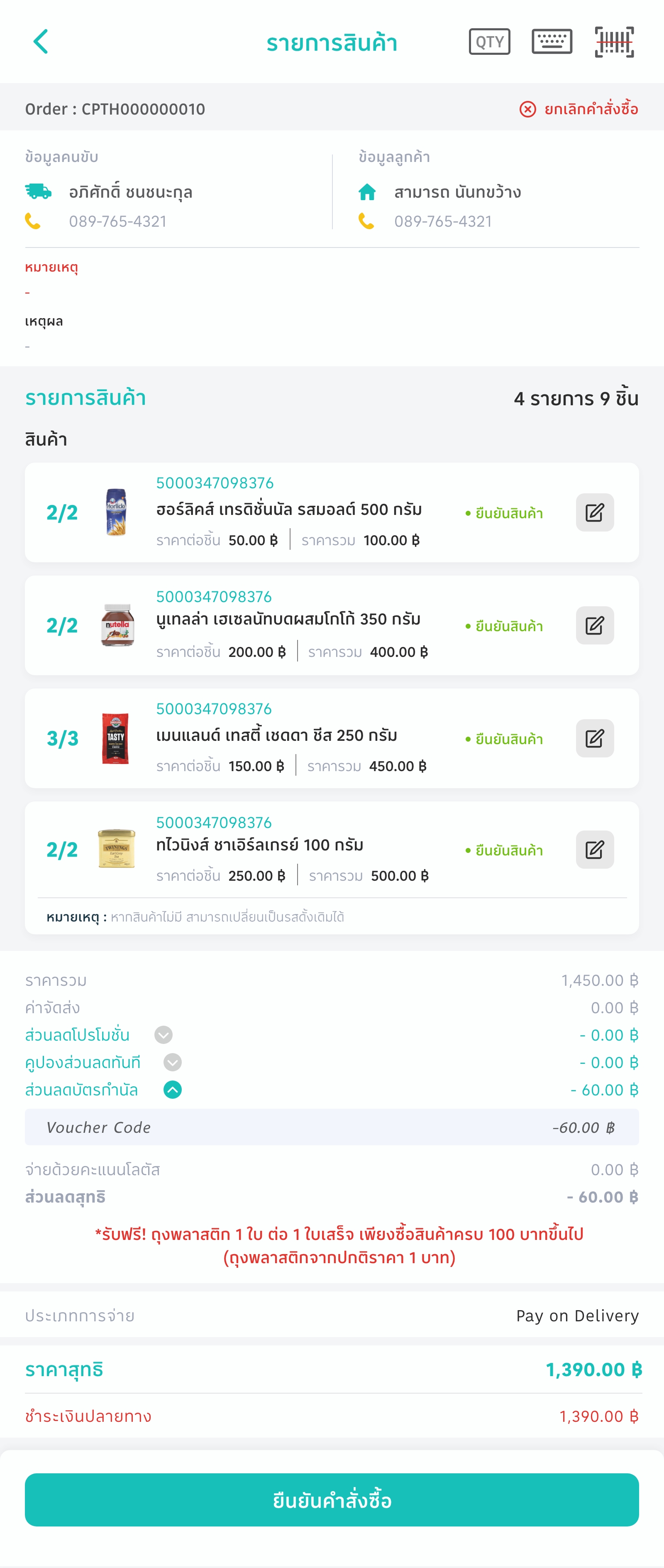Viewport: 664px width, 1568px height.
Task: Cancel the order via ยกเลิกคำสั่งซื้อ
Action: (579, 109)
